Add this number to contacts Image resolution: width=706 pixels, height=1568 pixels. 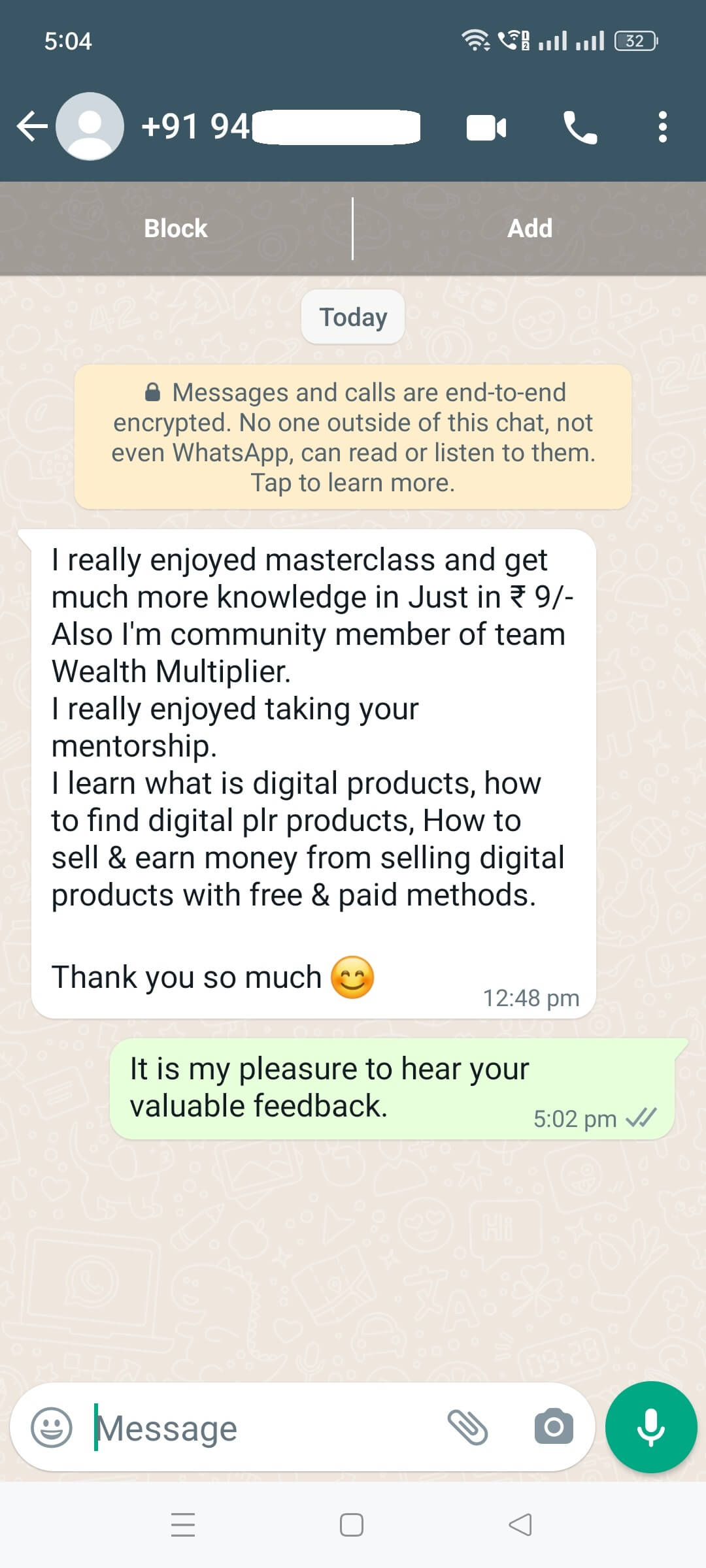point(529,229)
